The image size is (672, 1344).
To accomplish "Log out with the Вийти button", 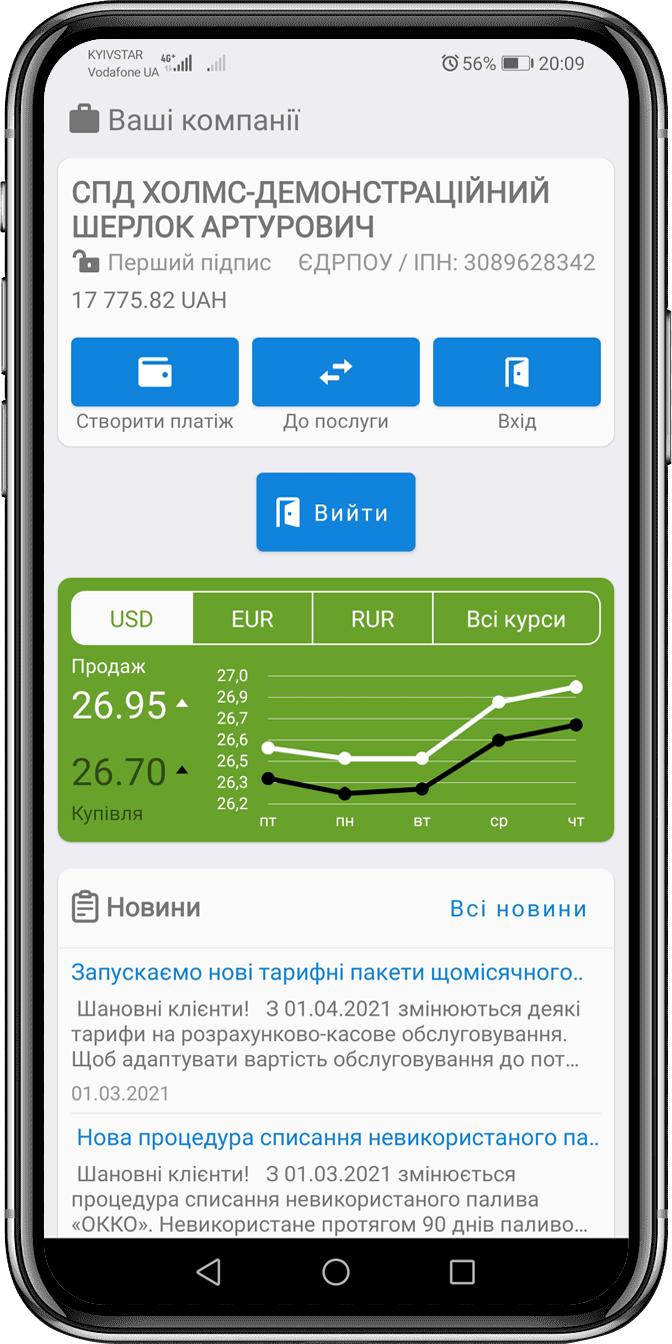I will point(335,512).
